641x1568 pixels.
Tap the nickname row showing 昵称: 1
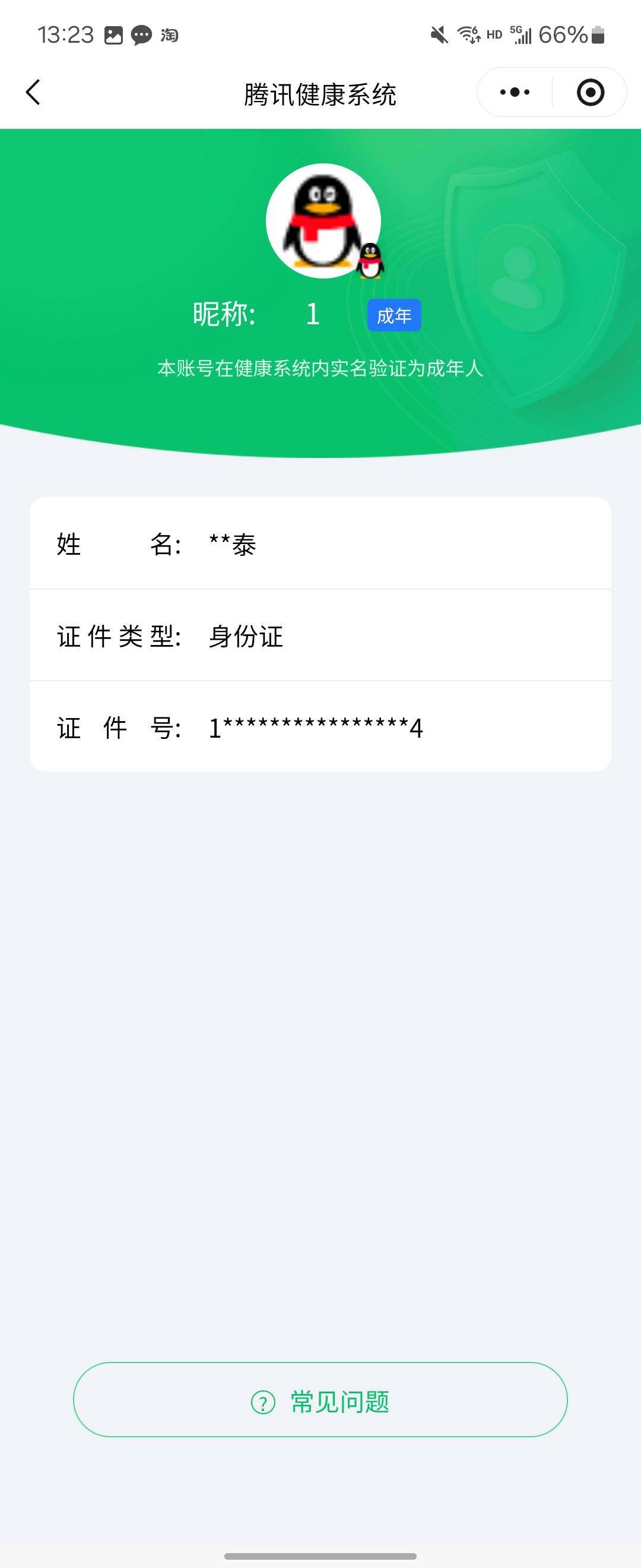coord(255,315)
